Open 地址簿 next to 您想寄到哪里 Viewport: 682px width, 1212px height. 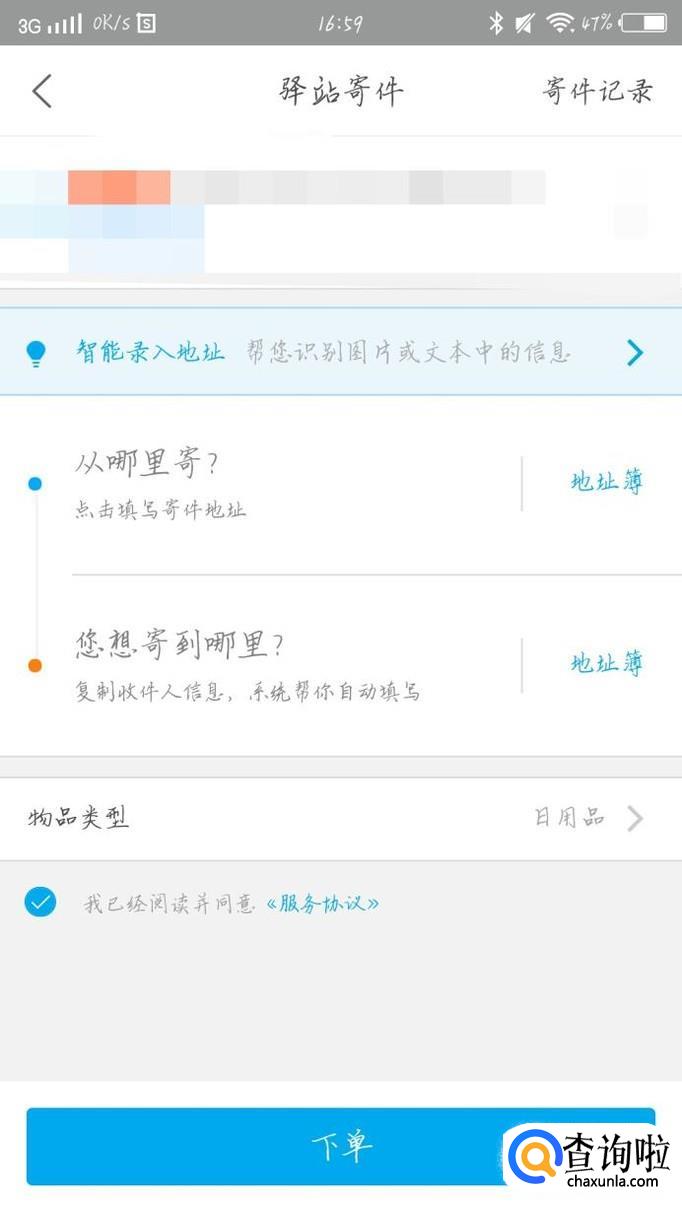point(606,664)
